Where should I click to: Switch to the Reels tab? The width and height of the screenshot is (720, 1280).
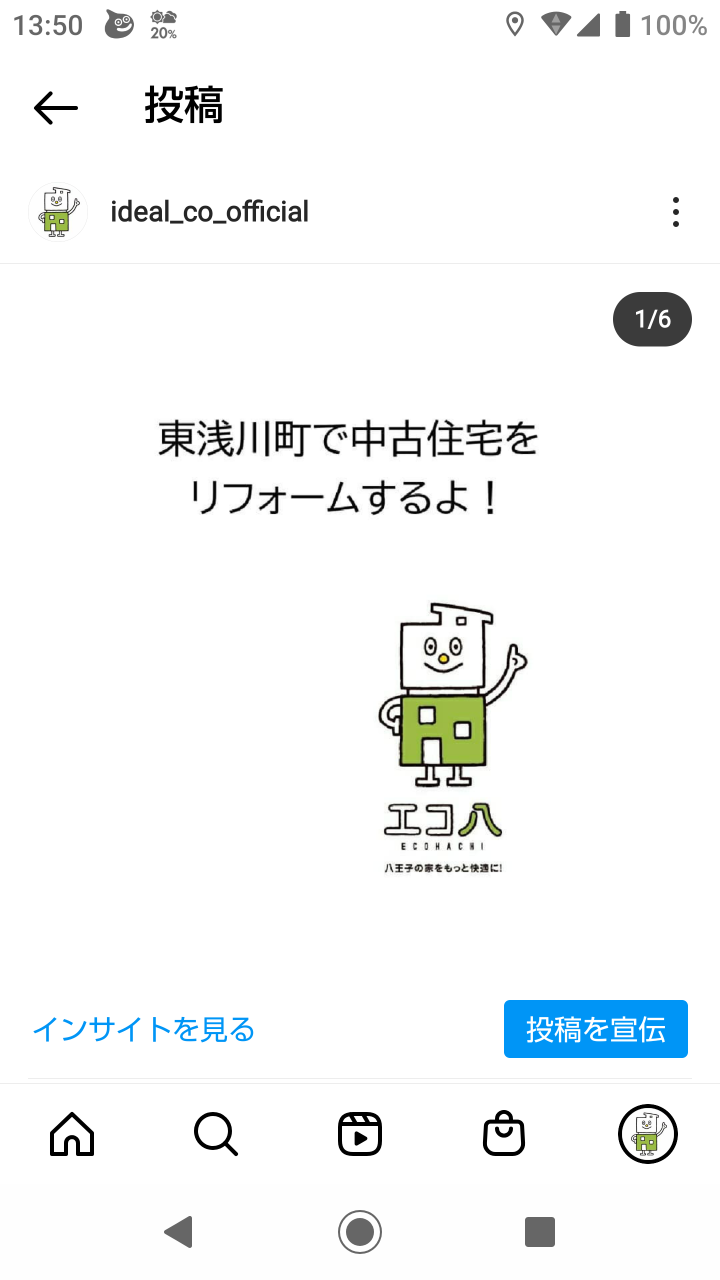(360, 1134)
